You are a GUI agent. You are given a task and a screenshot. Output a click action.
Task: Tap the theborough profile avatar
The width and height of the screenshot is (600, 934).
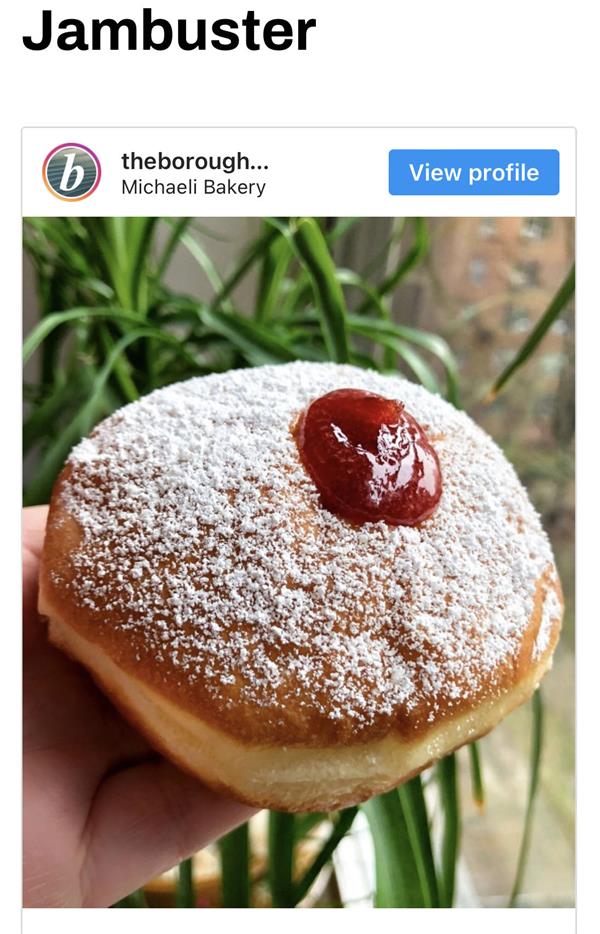coord(72,172)
